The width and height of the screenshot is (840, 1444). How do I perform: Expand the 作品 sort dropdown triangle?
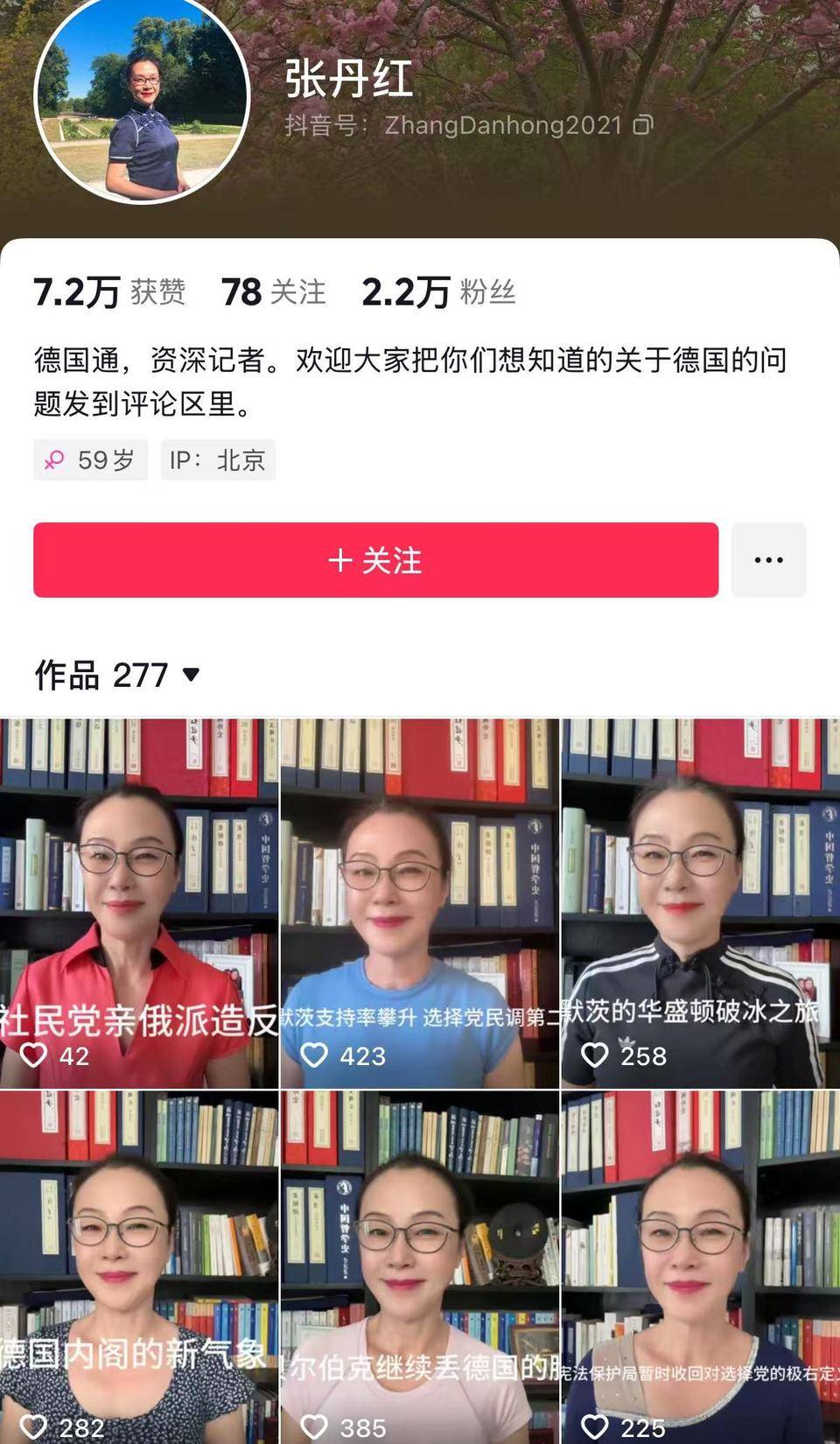pyautogui.click(x=191, y=674)
